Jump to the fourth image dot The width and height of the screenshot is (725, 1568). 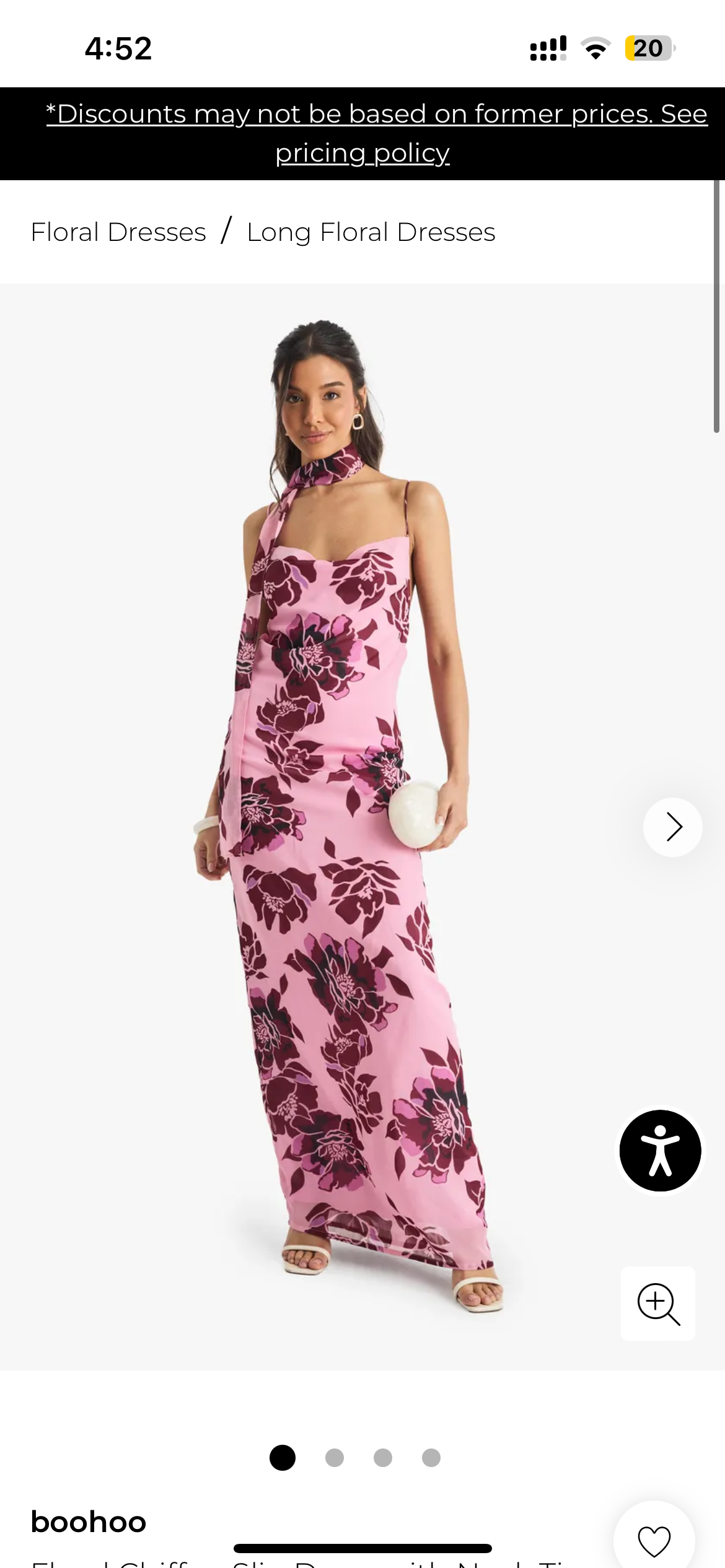[x=431, y=1458]
